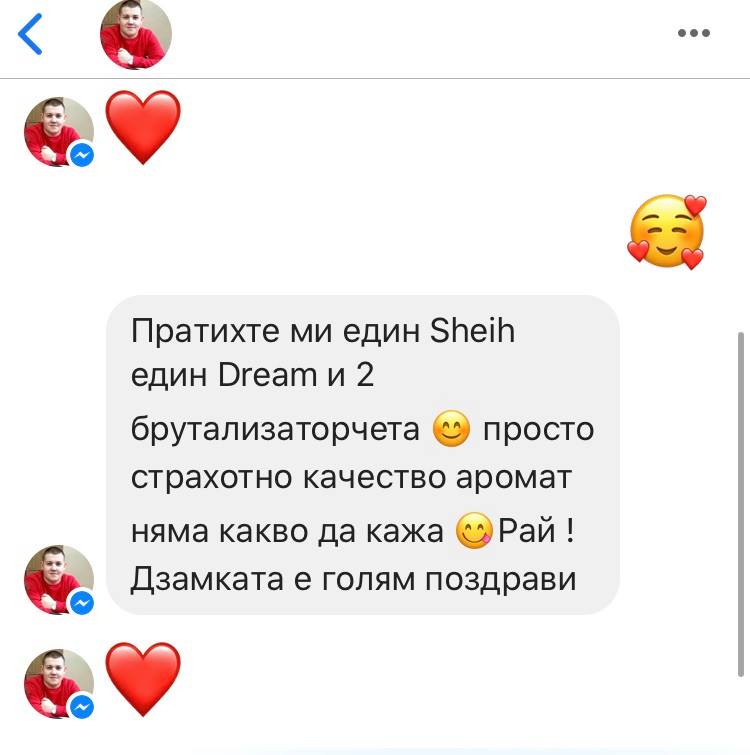Tap the sender avatar beside the Sheih message

pos(59,580)
